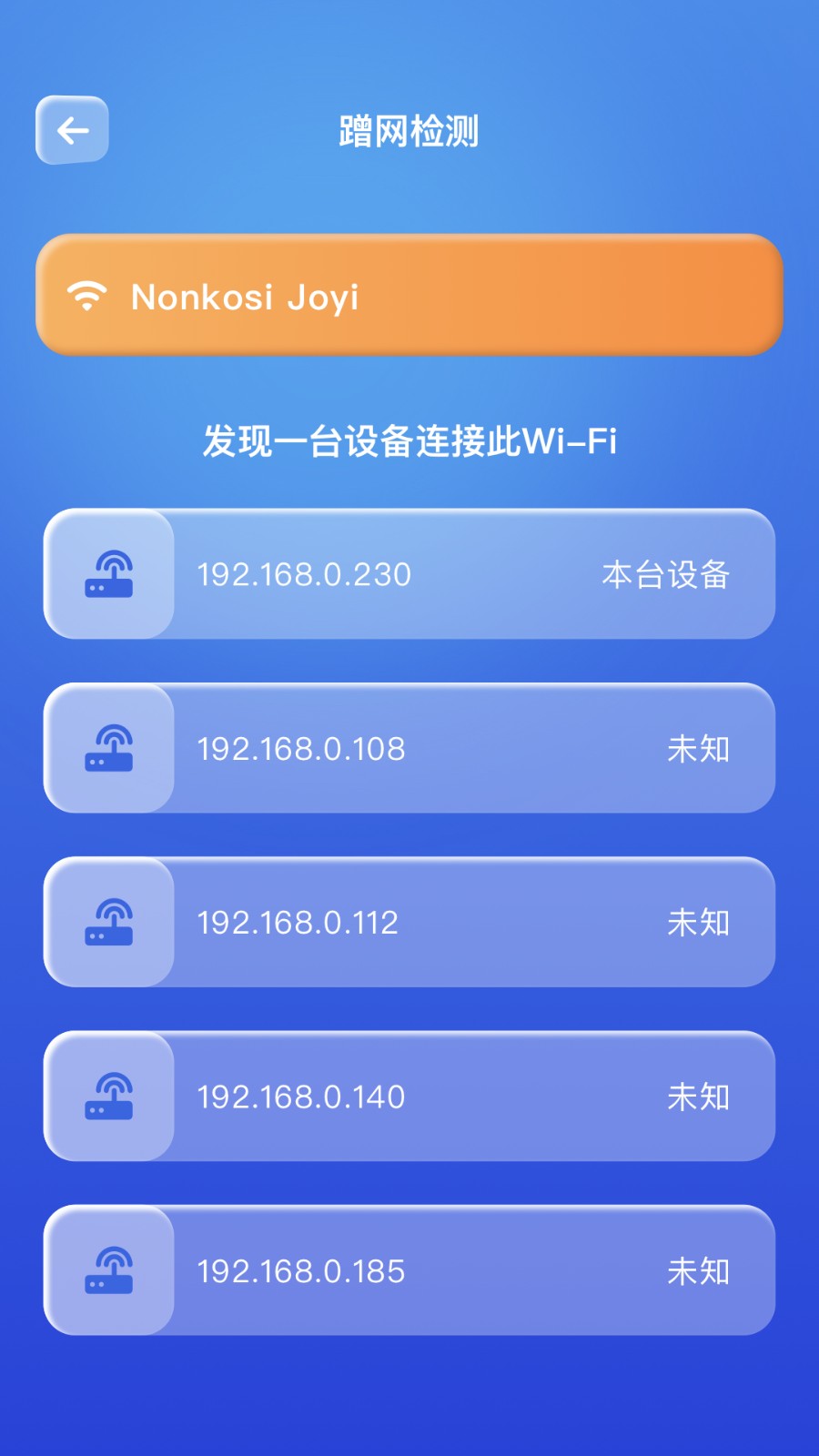Select the 192.168.0.108 device row
Viewport: 819px width, 1456px height.
[x=409, y=748]
